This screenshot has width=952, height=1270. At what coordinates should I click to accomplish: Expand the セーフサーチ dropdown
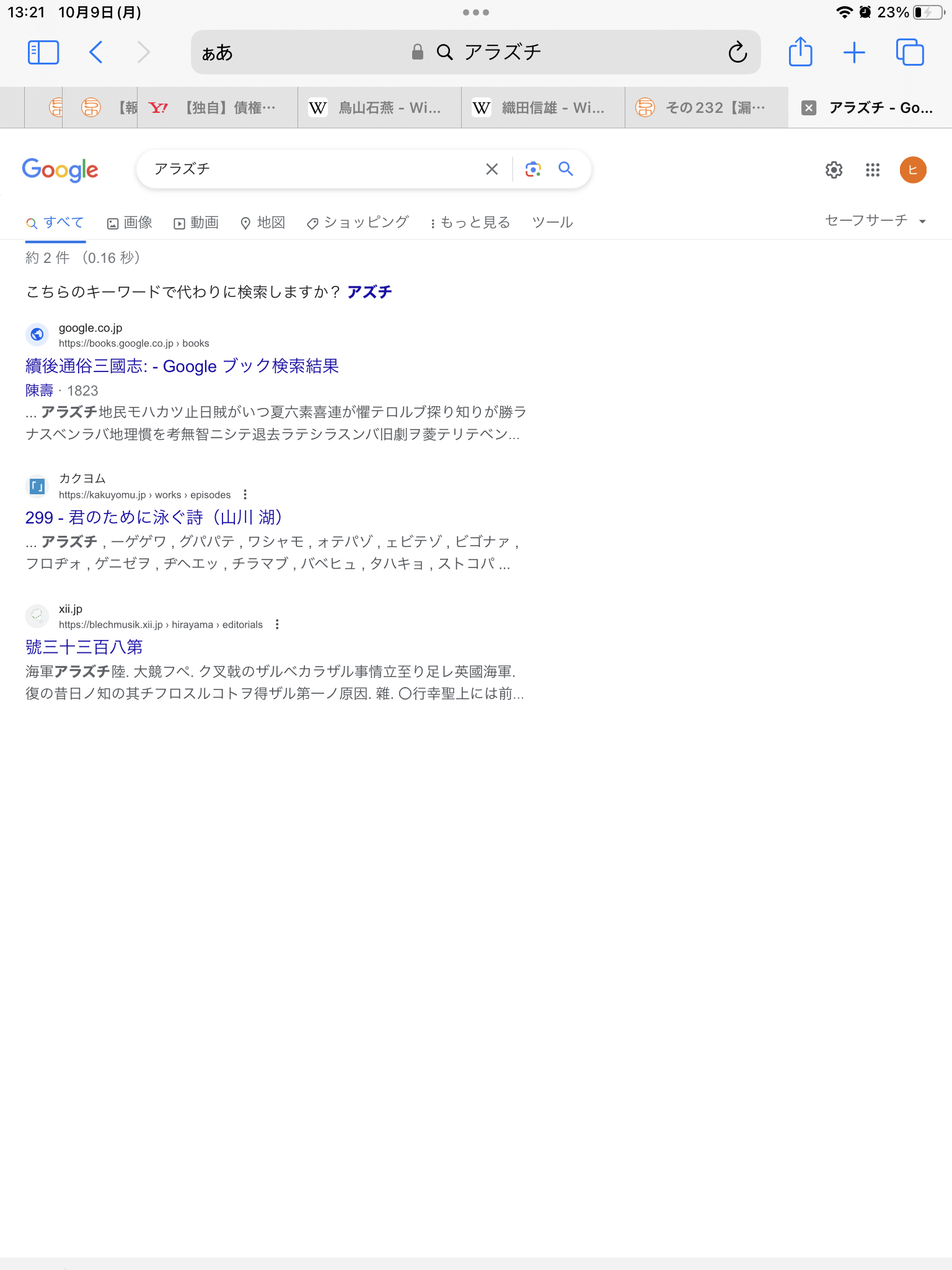tap(875, 221)
